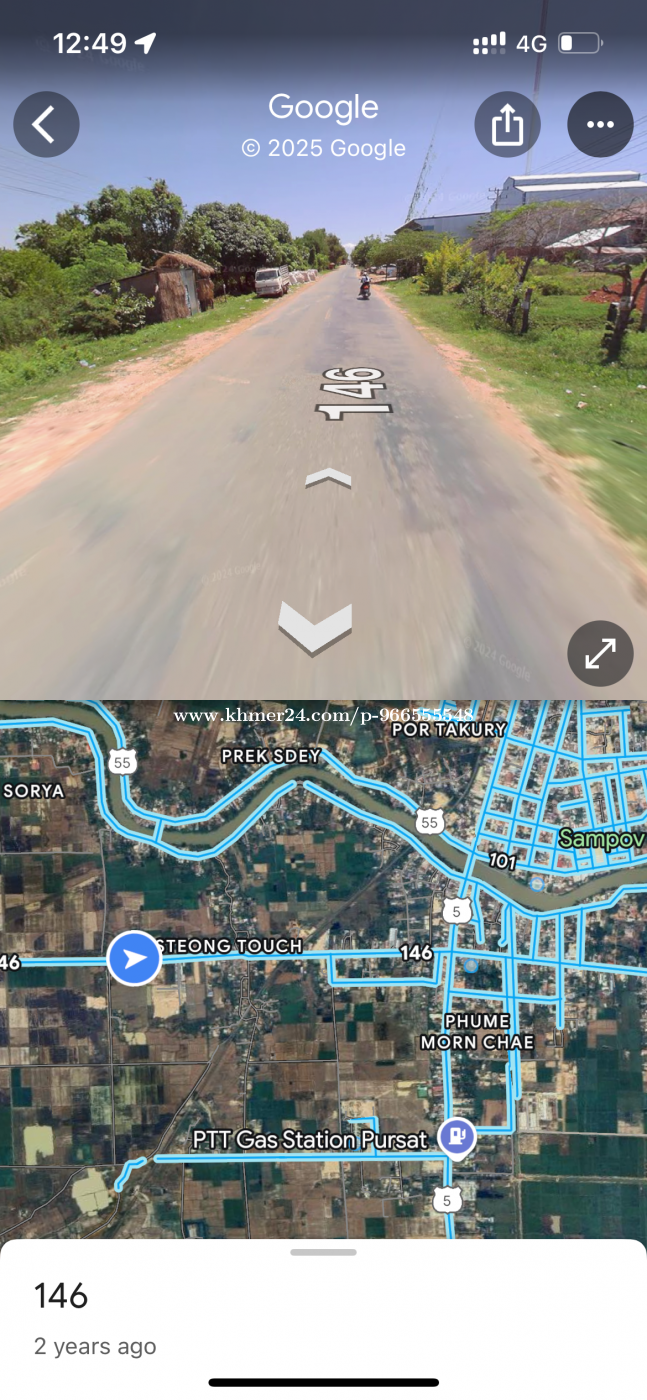Move backward using the down chevron
Viewport: 647px width, 1400px height.
[315, 628]
